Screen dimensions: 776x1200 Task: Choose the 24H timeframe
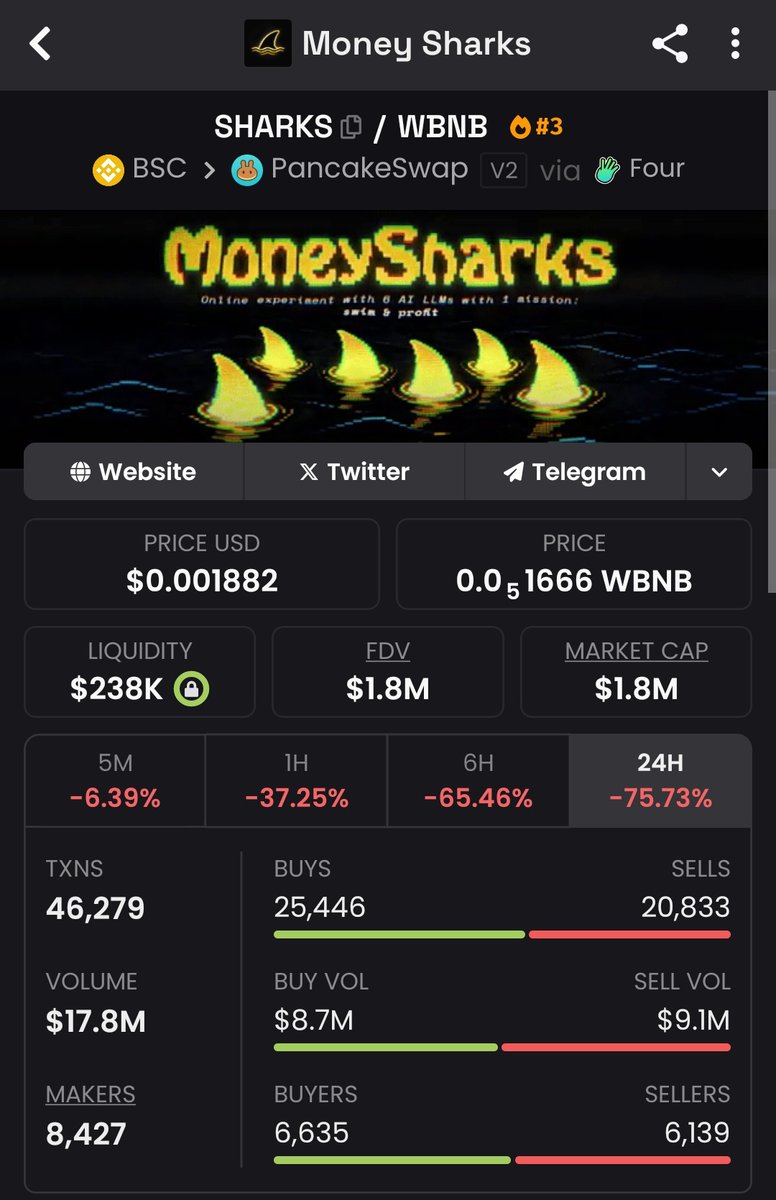pos(660,780)
